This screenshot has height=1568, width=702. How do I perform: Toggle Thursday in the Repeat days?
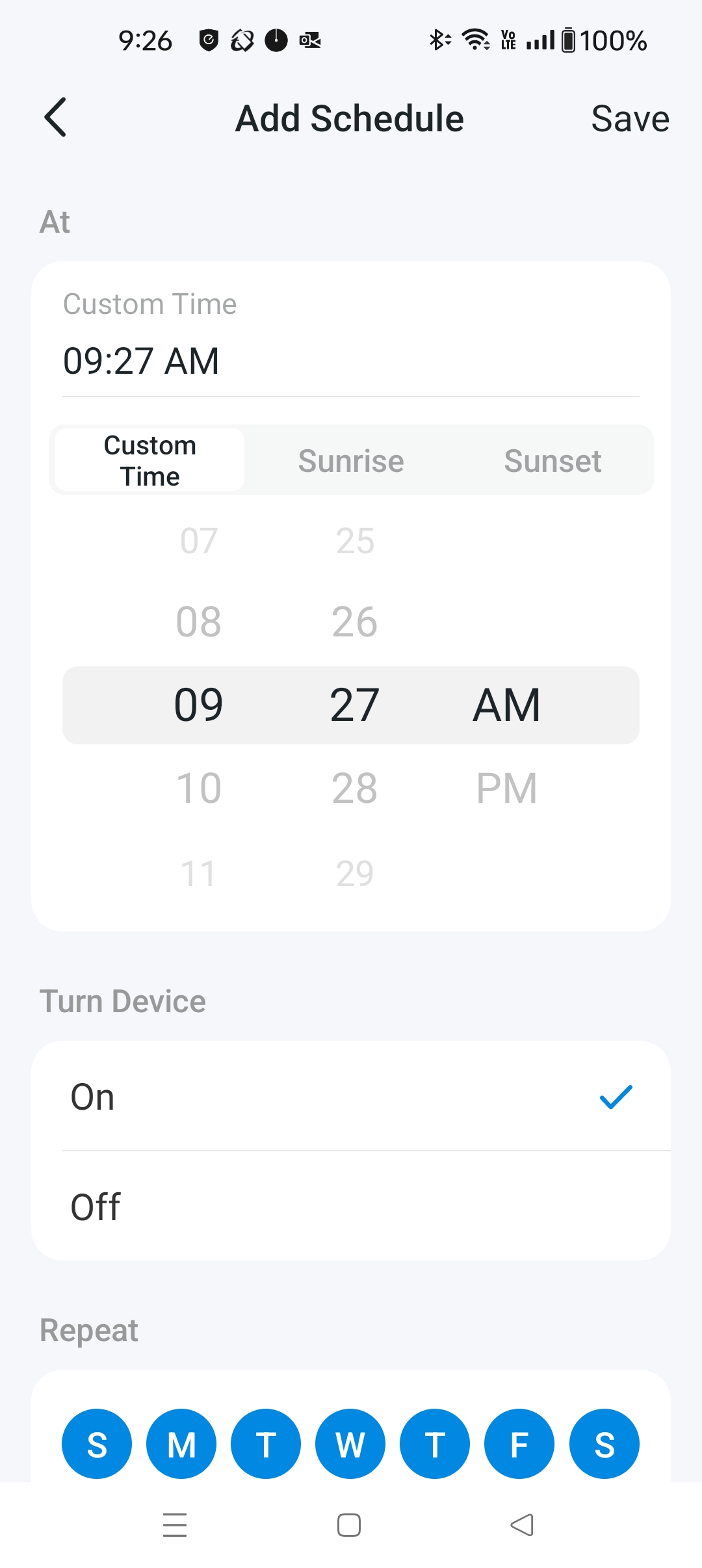(435, 1444)
